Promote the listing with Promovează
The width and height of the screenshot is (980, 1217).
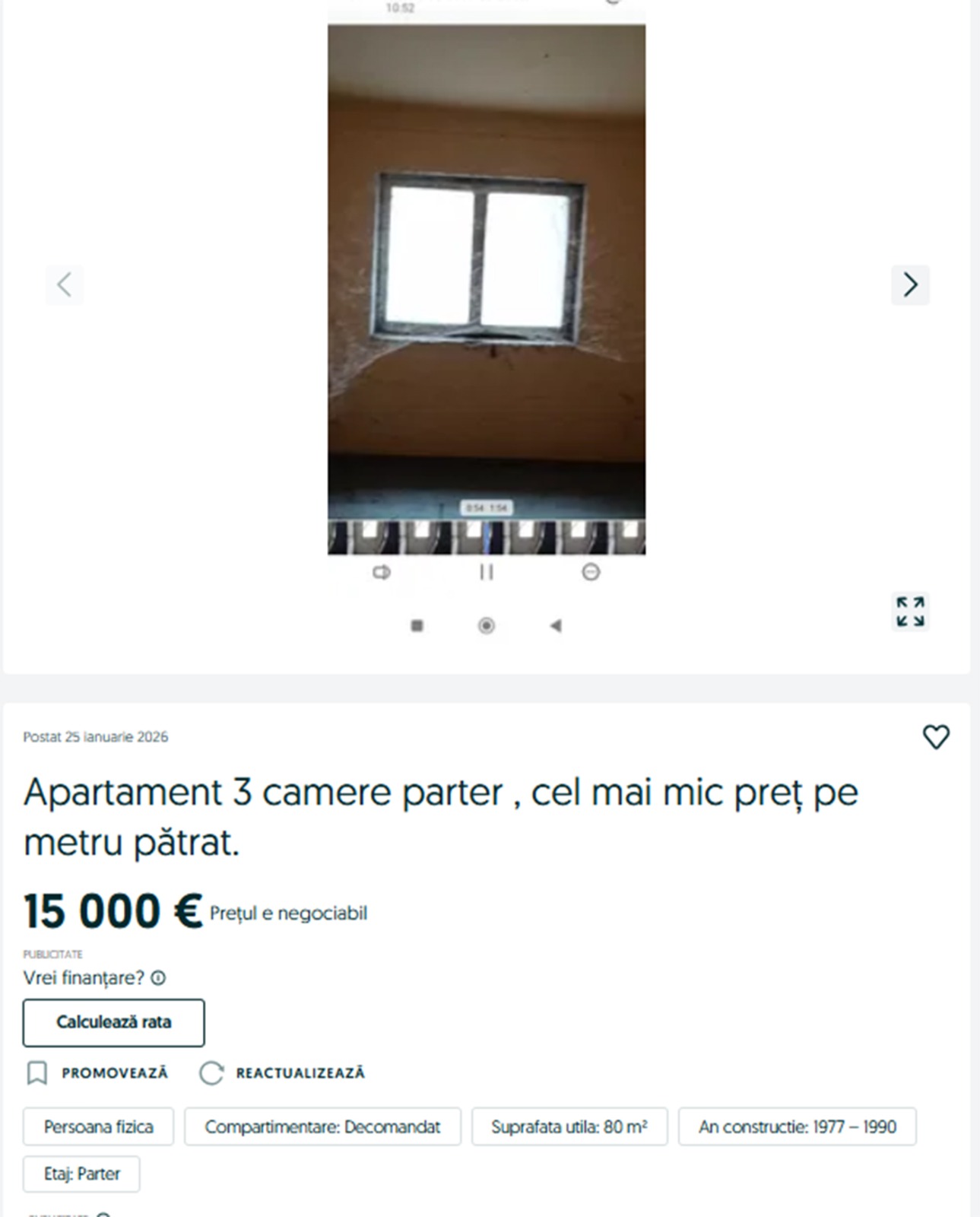(97, 1073)
